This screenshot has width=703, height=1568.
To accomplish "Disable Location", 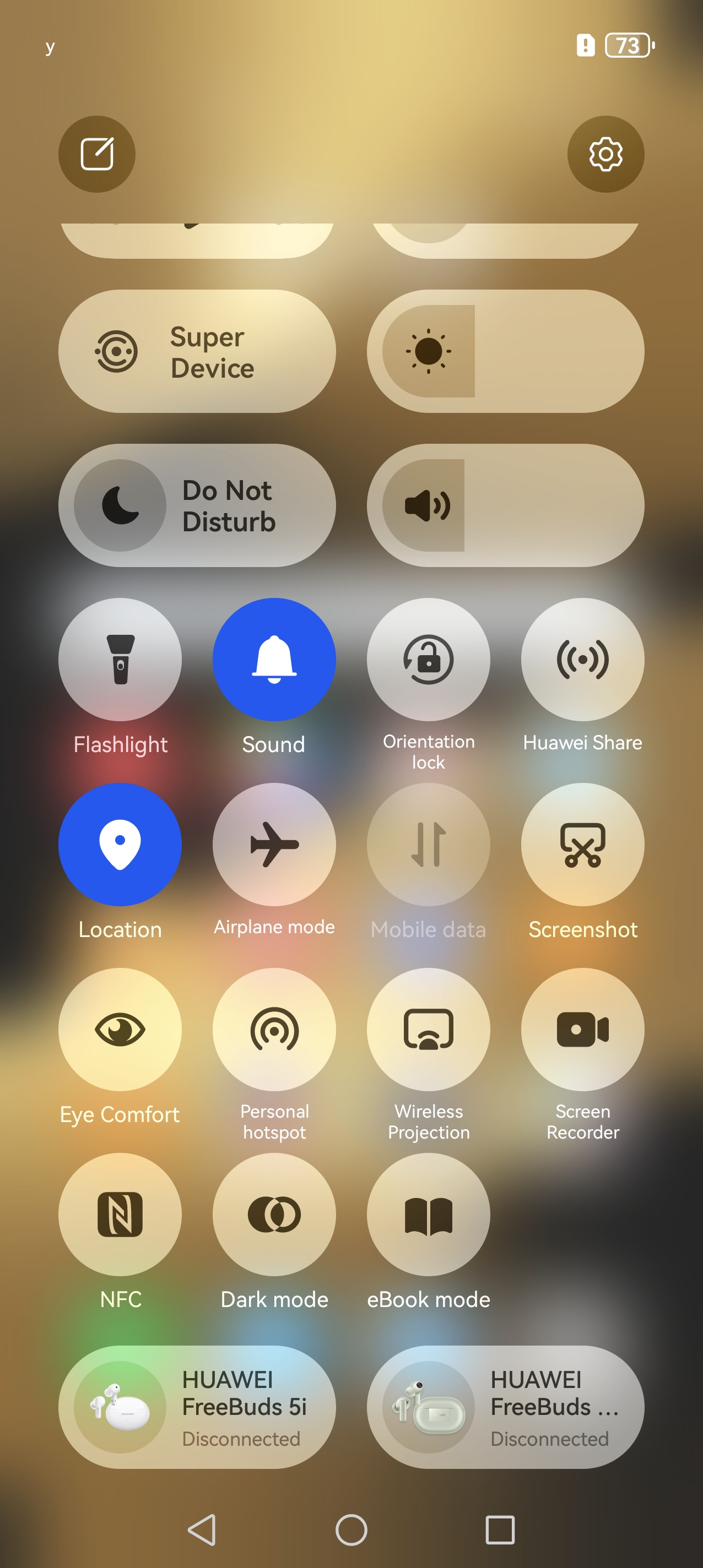I will (120, 844).
